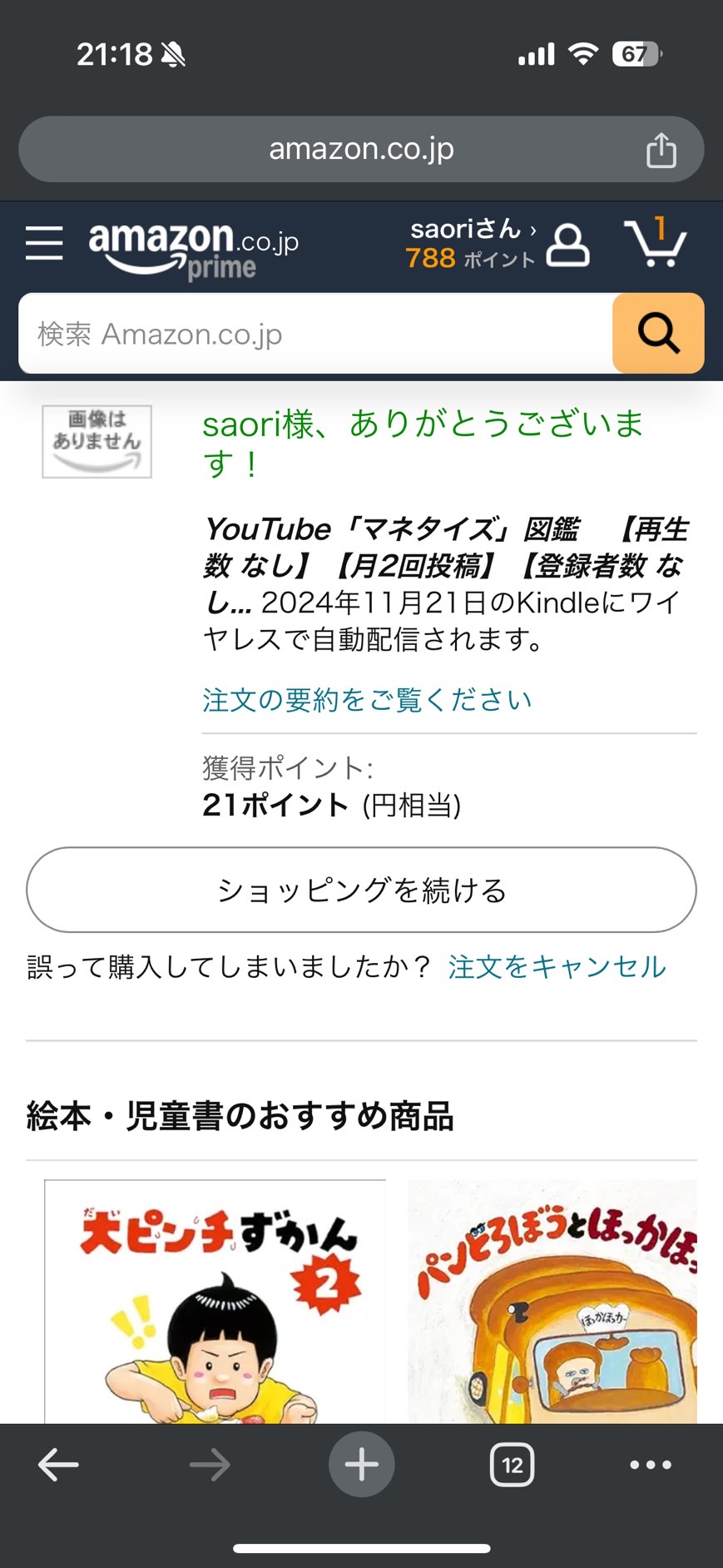Screen dimensions: 723x1568
Task: Open saori's account page
Action: pyautogui.click(x=498, y=244)
